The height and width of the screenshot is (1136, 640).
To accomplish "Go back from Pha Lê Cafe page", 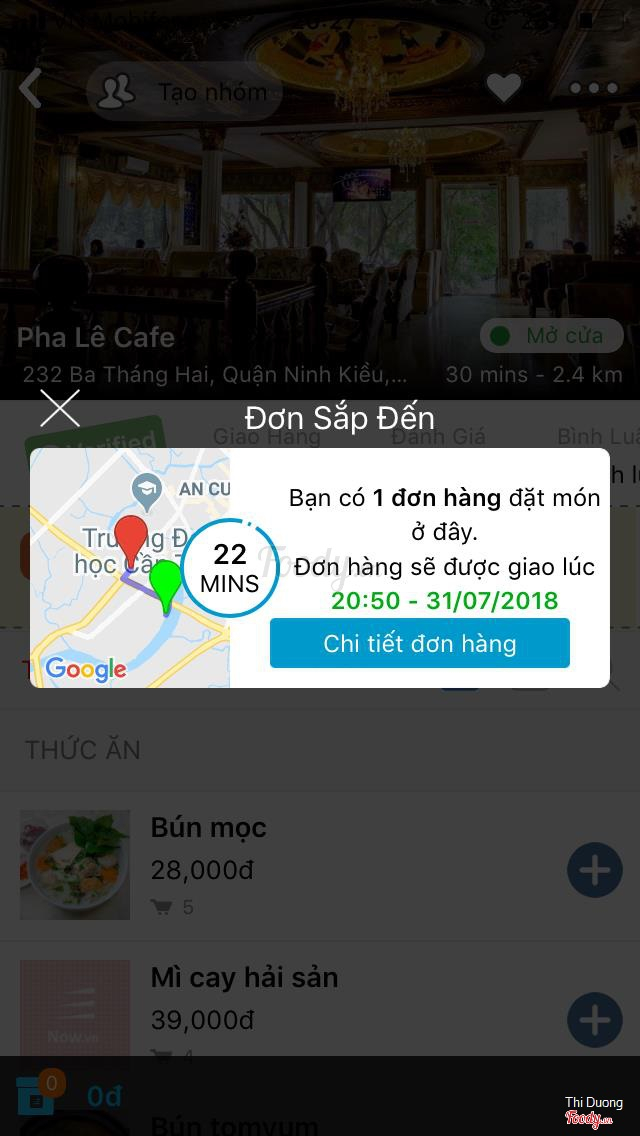I will [31, 89].
